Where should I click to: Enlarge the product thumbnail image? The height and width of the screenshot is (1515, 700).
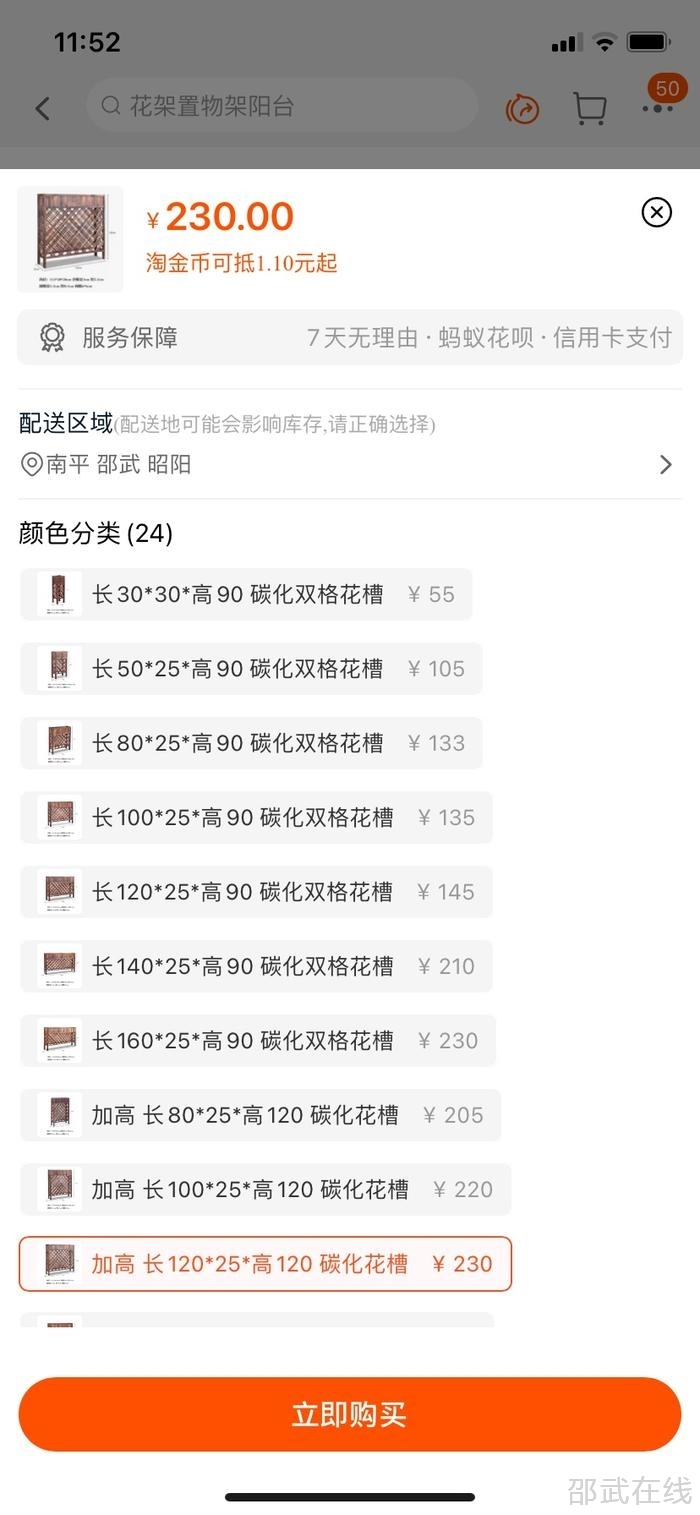coord(70,238)
